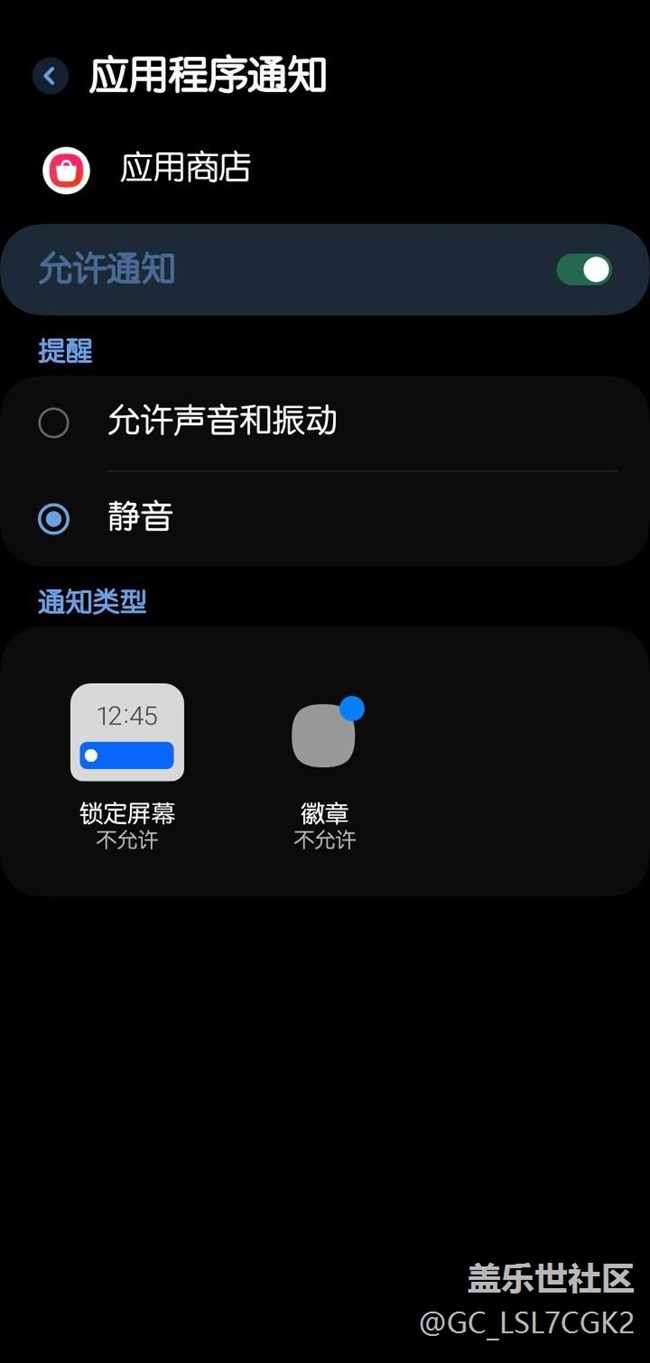Viewport: 650px width, 1363px height.
Task: Go back from 应用程序通知 page
Action: click(x=50, y=76)
